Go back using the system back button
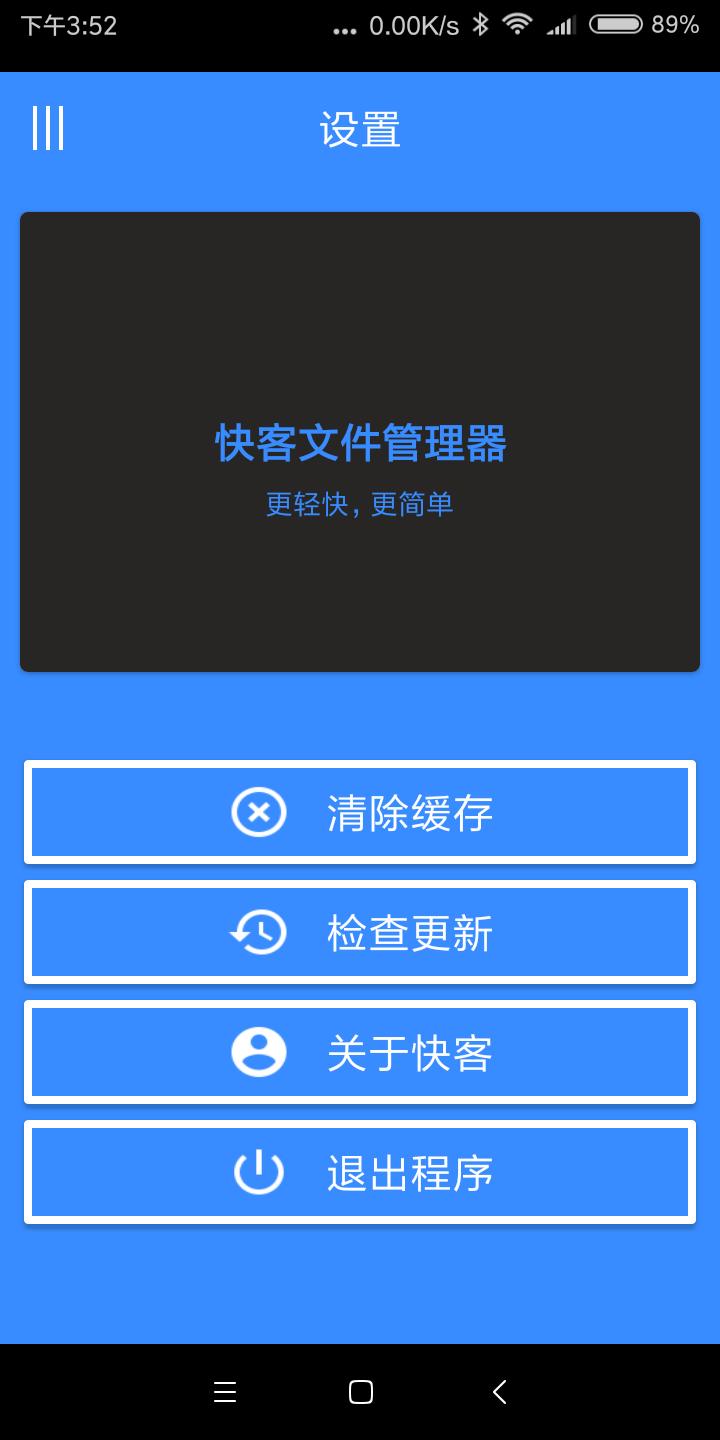 (499, 1392)
